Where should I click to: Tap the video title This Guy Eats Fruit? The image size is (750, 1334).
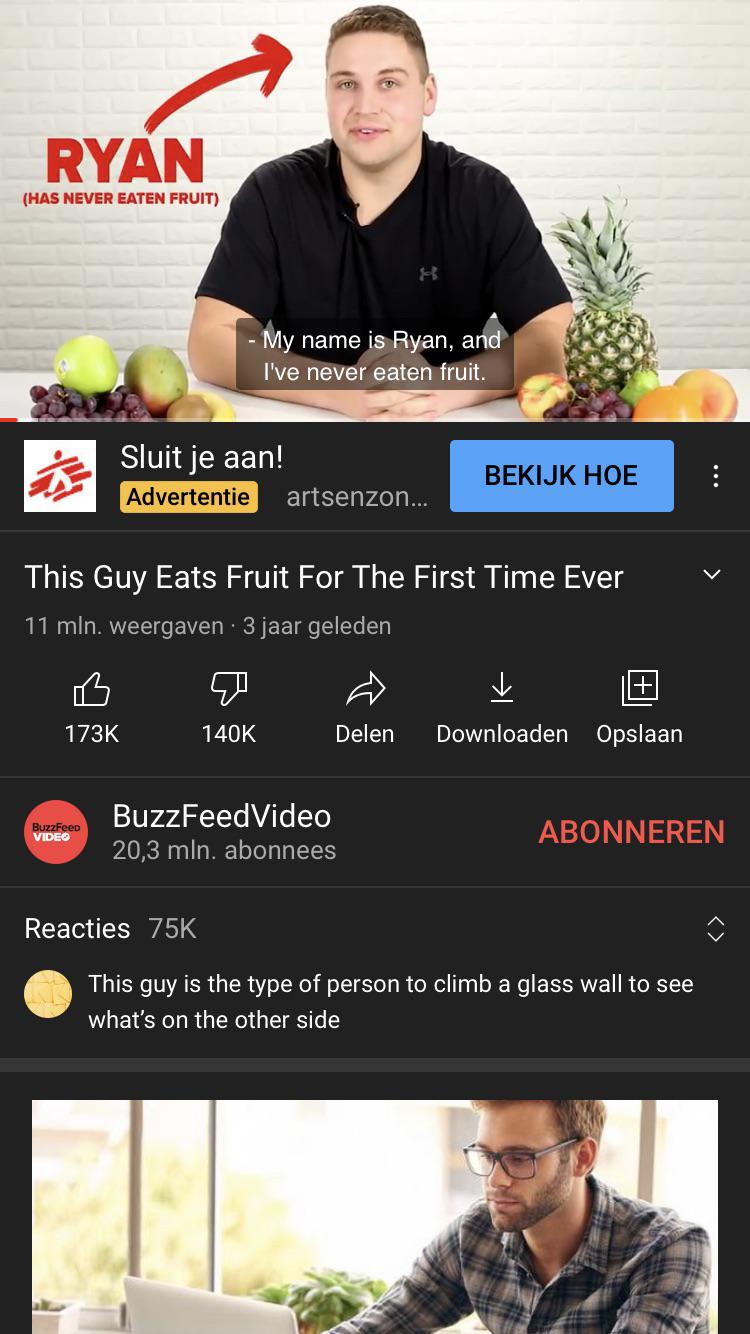point(323,576)
